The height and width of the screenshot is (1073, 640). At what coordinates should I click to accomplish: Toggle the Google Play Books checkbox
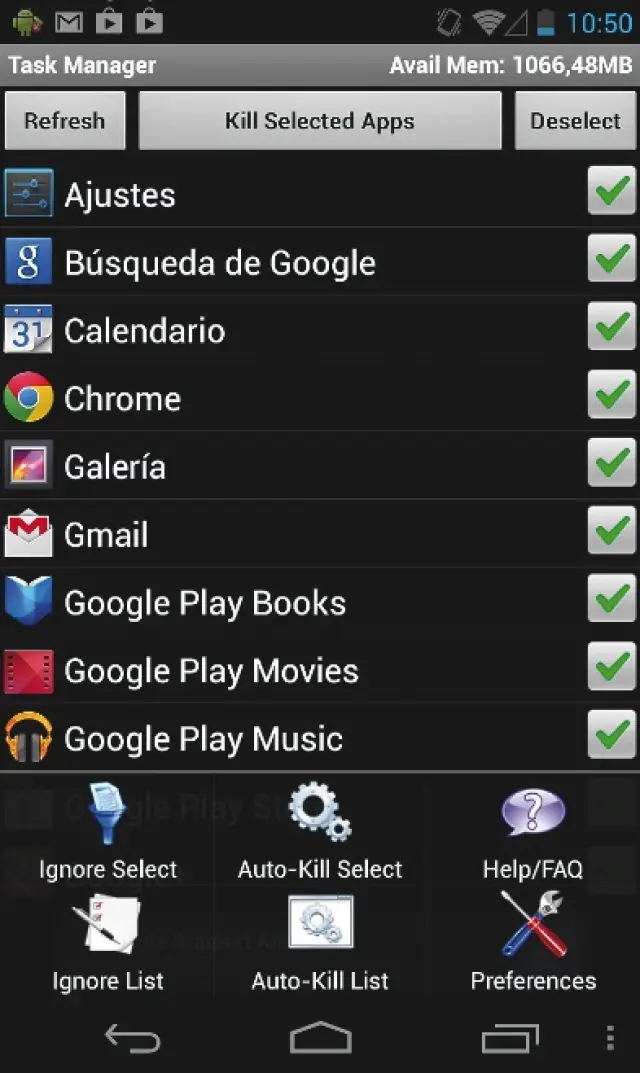click(611, 599)
